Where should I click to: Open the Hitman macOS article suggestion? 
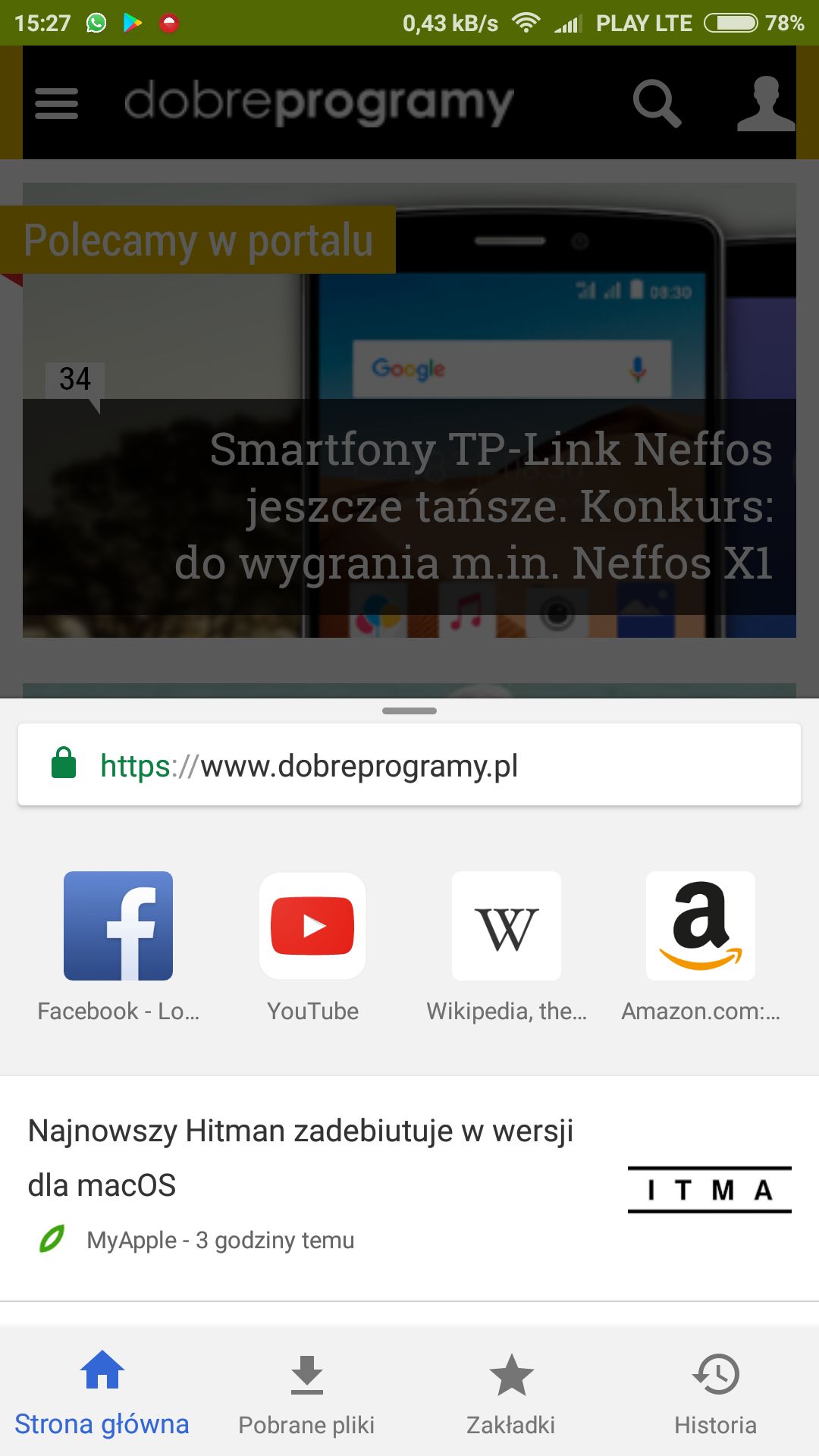tap(409, 1188)
